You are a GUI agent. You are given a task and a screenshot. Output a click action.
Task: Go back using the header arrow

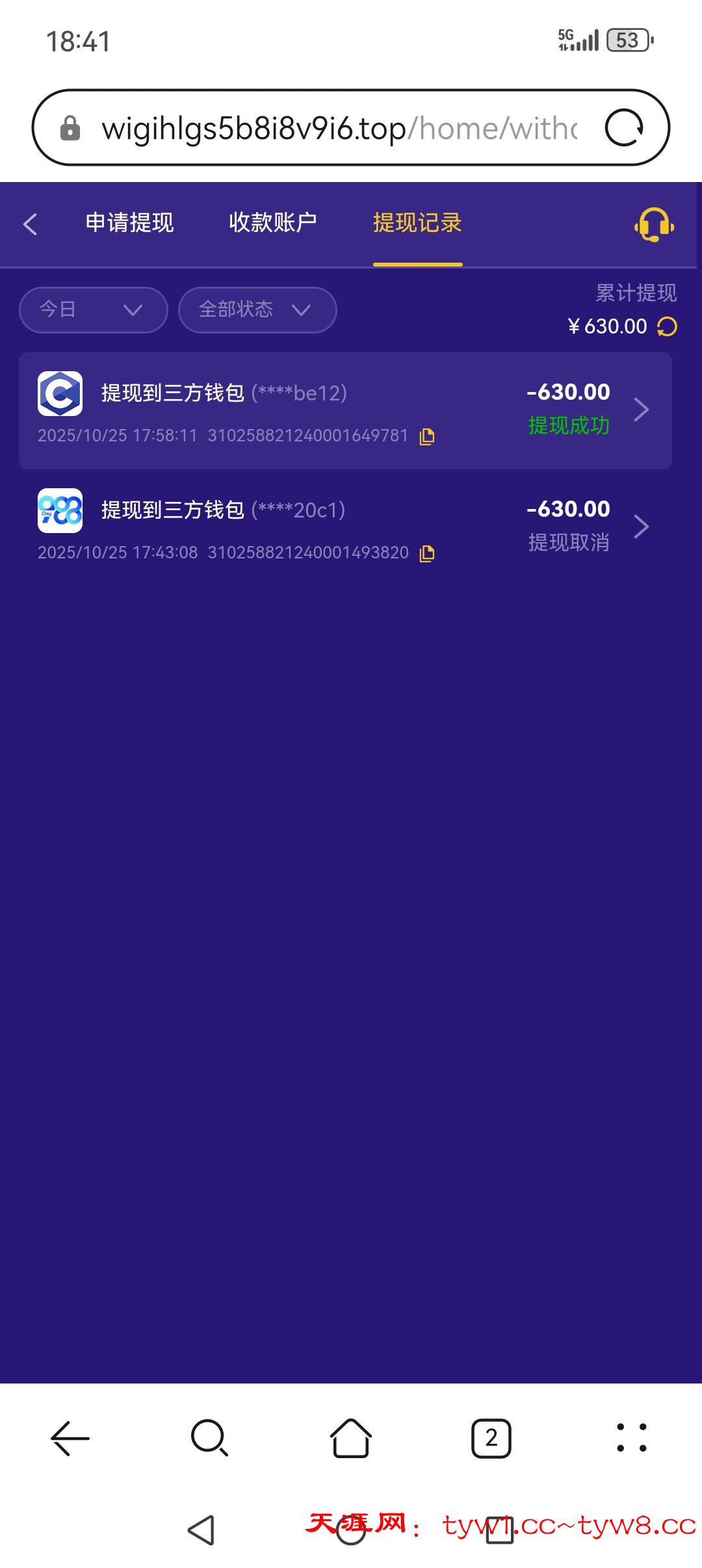pyautogui.click(x=30, y=224)
